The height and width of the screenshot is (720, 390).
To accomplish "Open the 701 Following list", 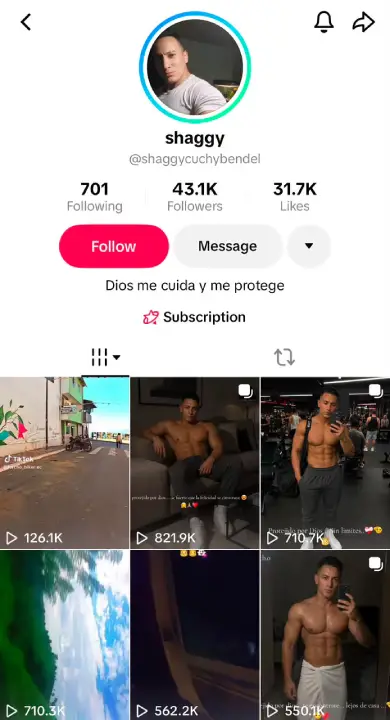I will [95, 197].
